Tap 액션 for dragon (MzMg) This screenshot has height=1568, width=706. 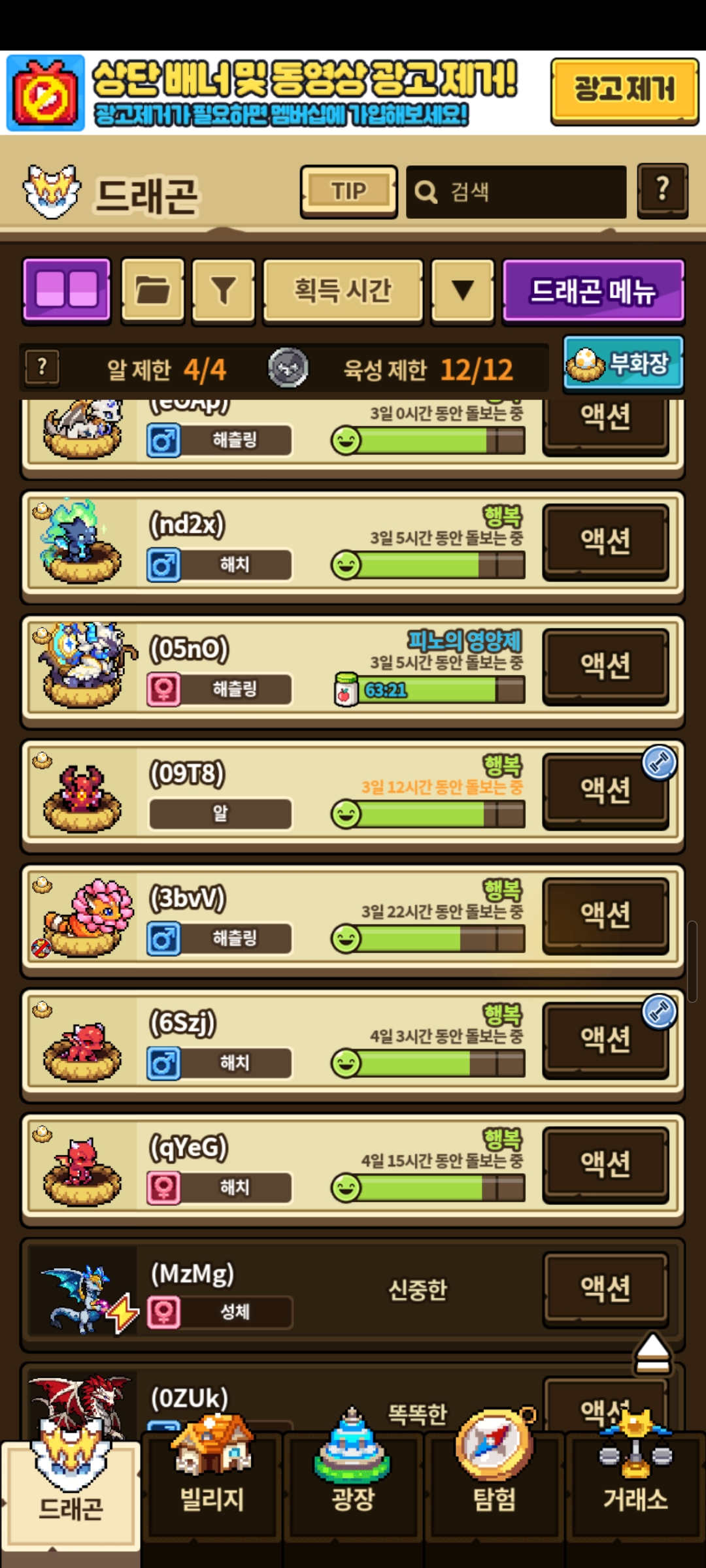tap(605, 1288)
